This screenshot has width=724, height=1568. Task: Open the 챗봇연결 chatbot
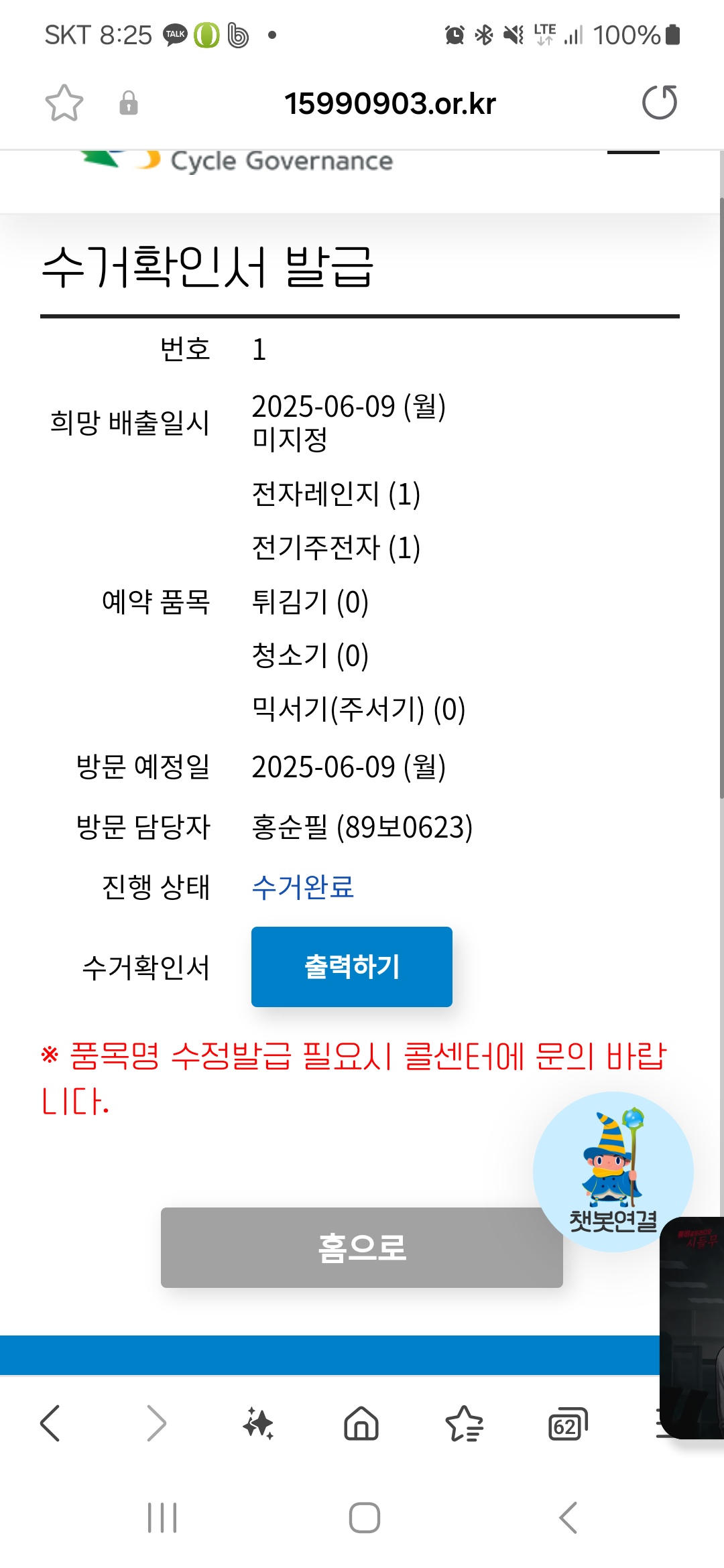(x=613, y=1171)
